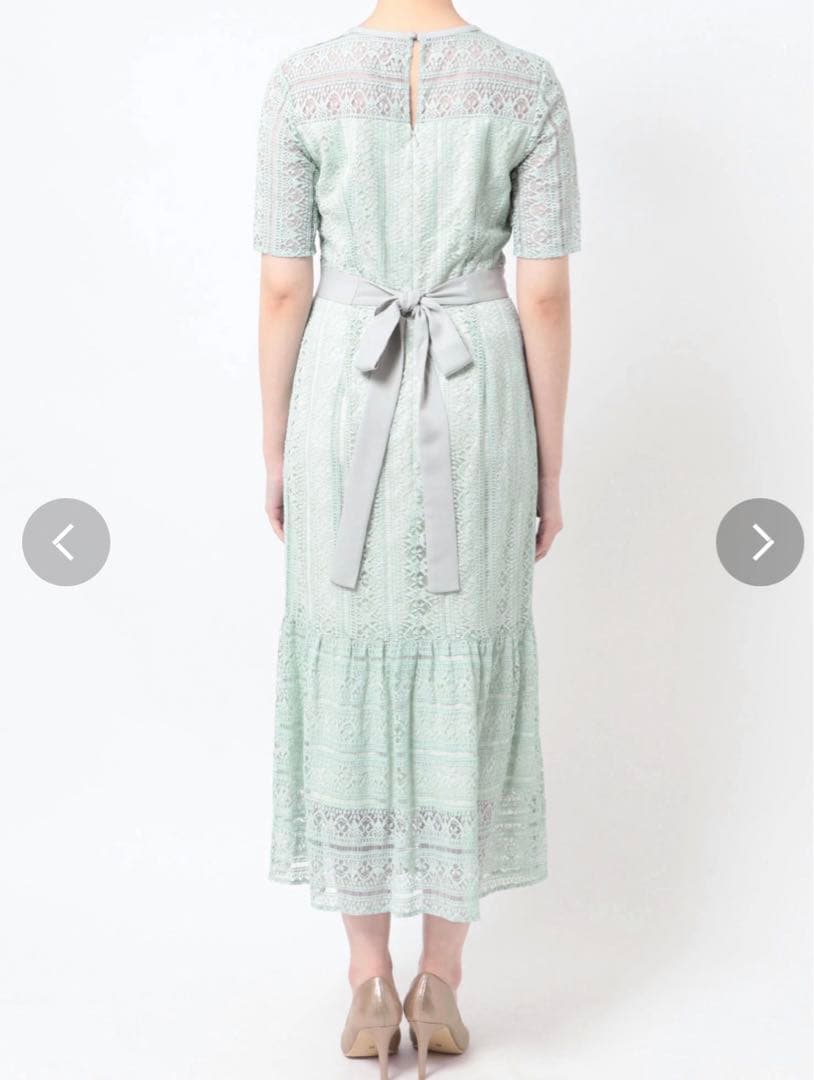
Task: Go to the previous product photo
Action: click(x=66, y=542)
